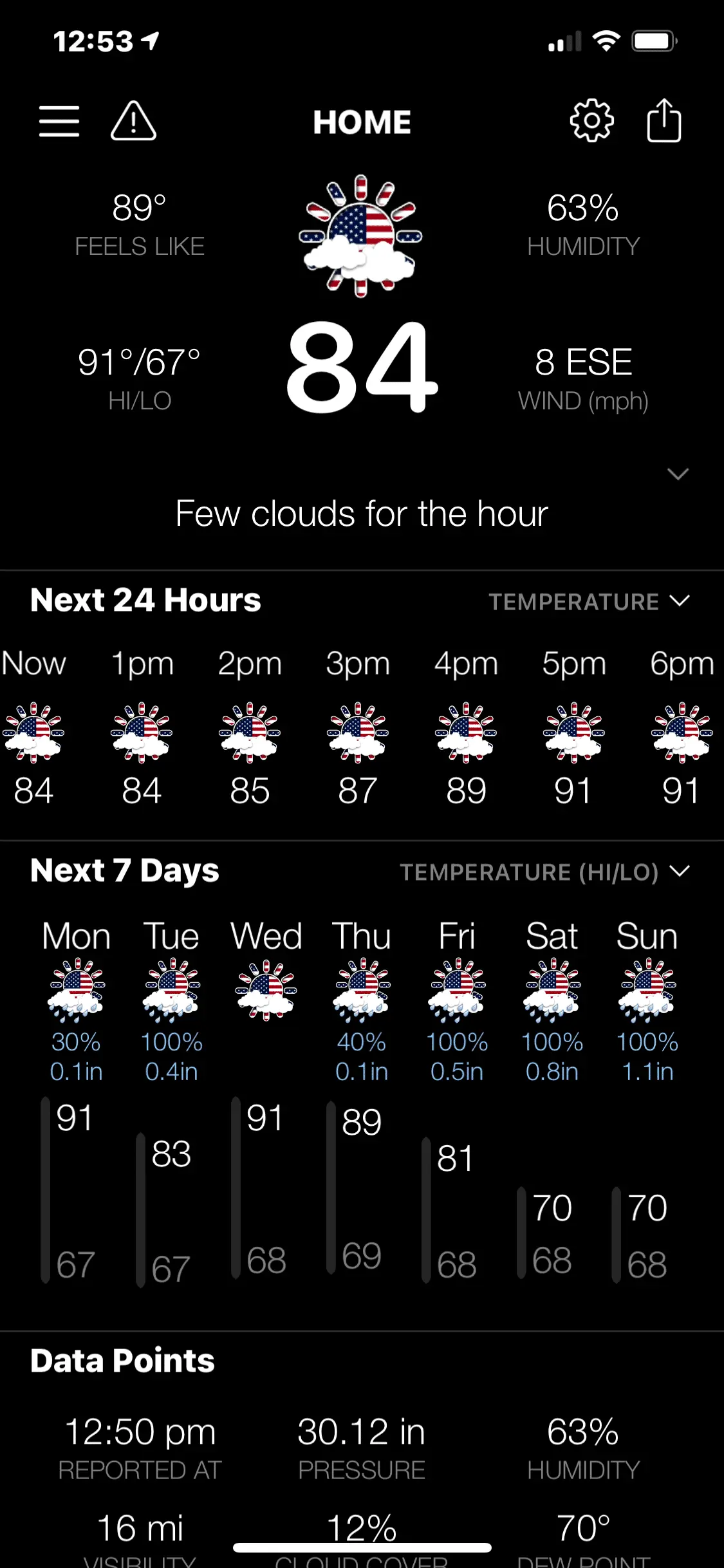Change Next 7 Days TEMPERATURE (HI/LO) dropdown
724x1568 pixels.
pos(544,872)
